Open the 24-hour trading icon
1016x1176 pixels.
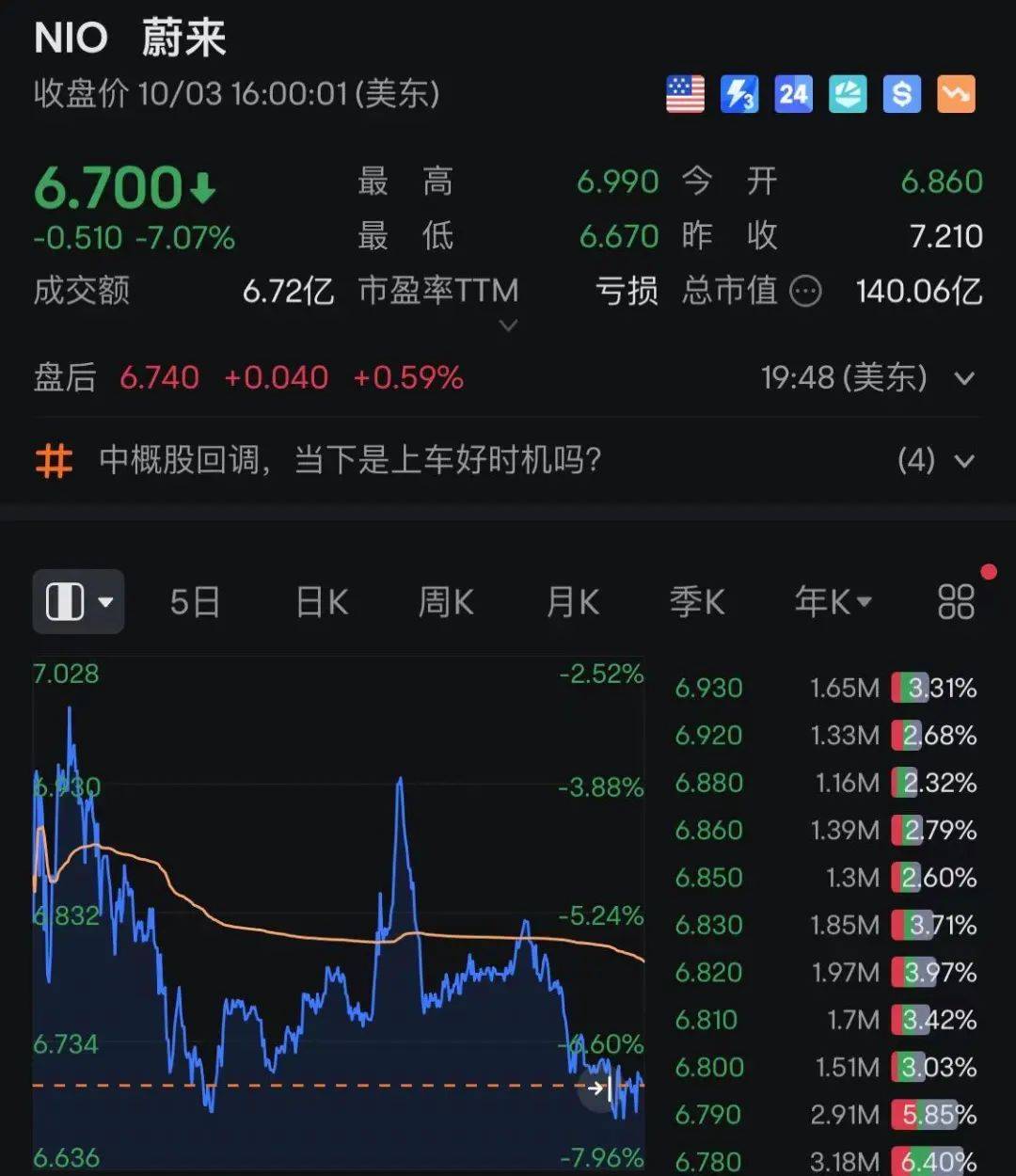point(793,94)
